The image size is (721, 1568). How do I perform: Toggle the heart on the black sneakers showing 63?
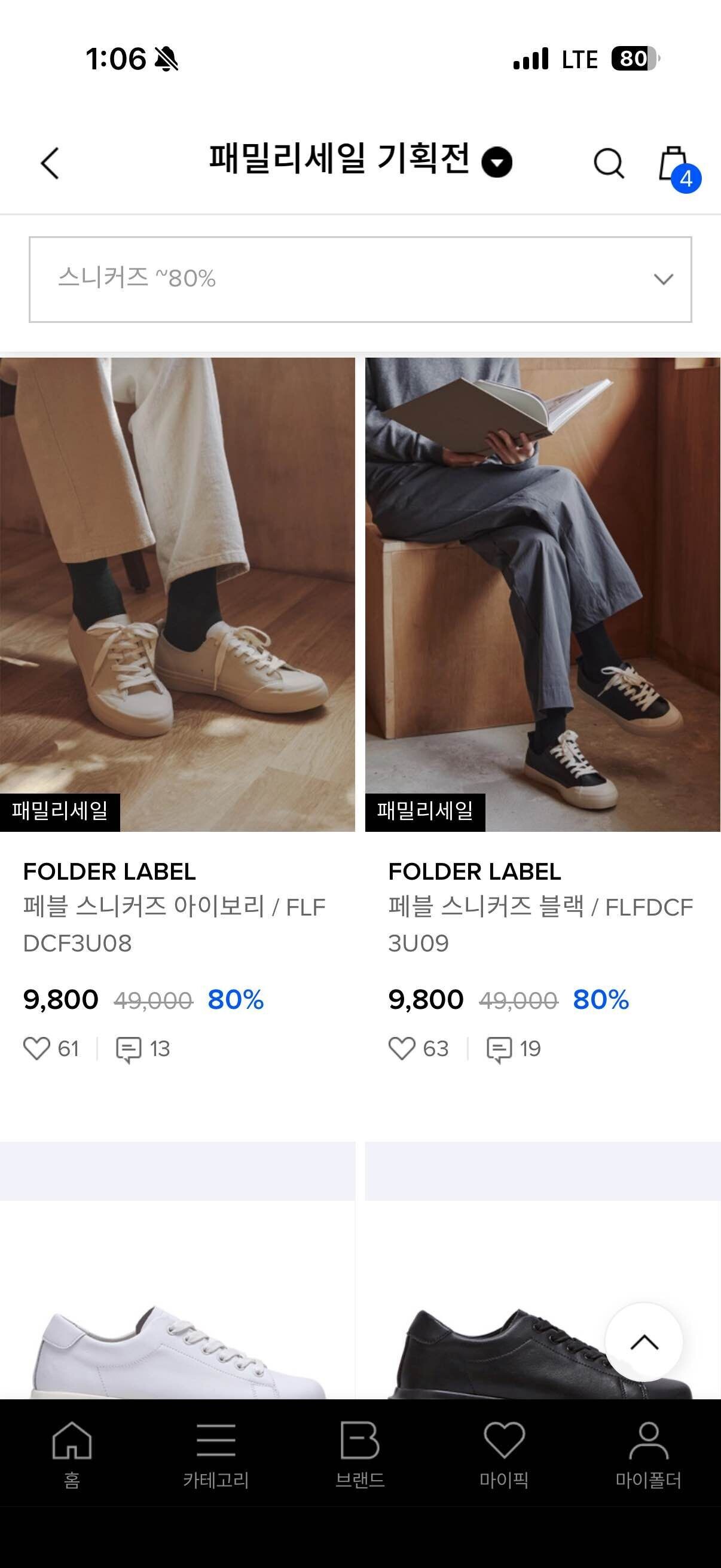pyautogui.click(x=404, y=1049)
